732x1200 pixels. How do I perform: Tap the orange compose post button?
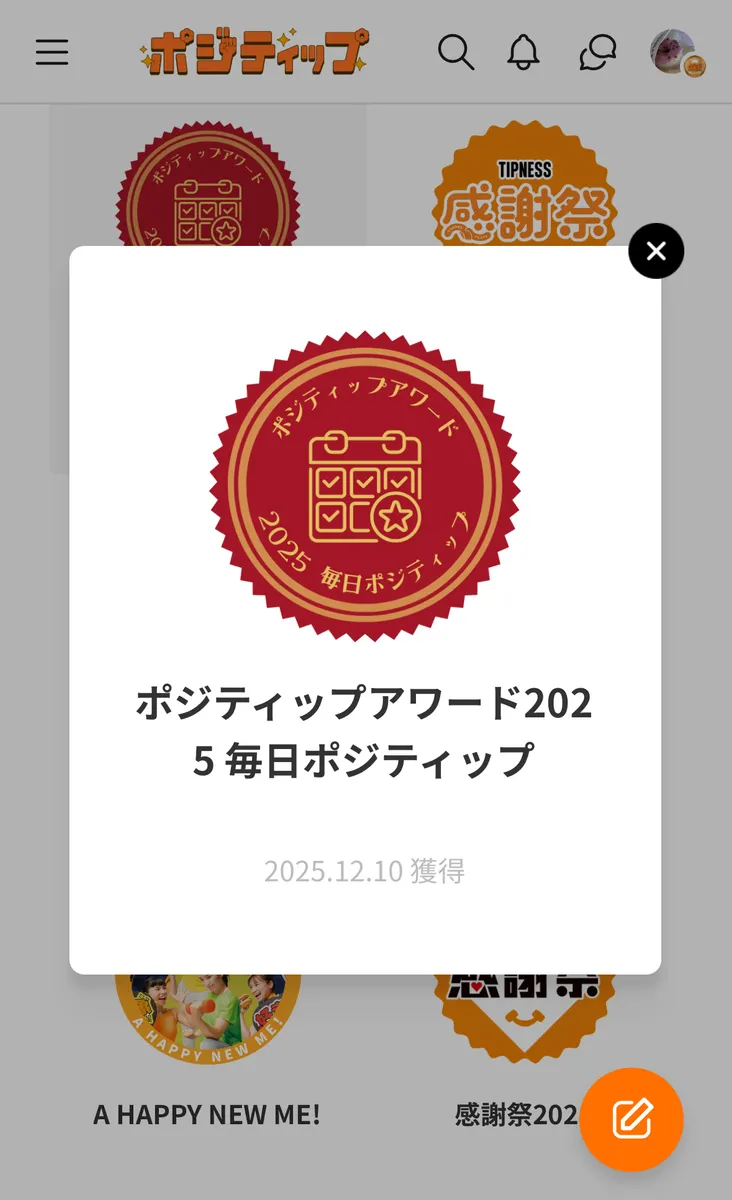tap(631, 1119)
